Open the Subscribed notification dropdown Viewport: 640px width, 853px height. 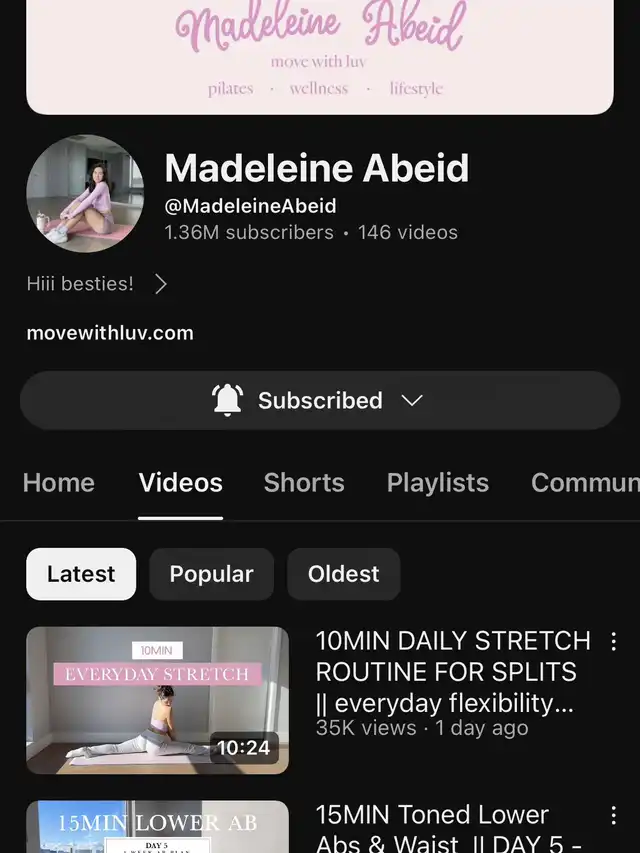point(320,401)
